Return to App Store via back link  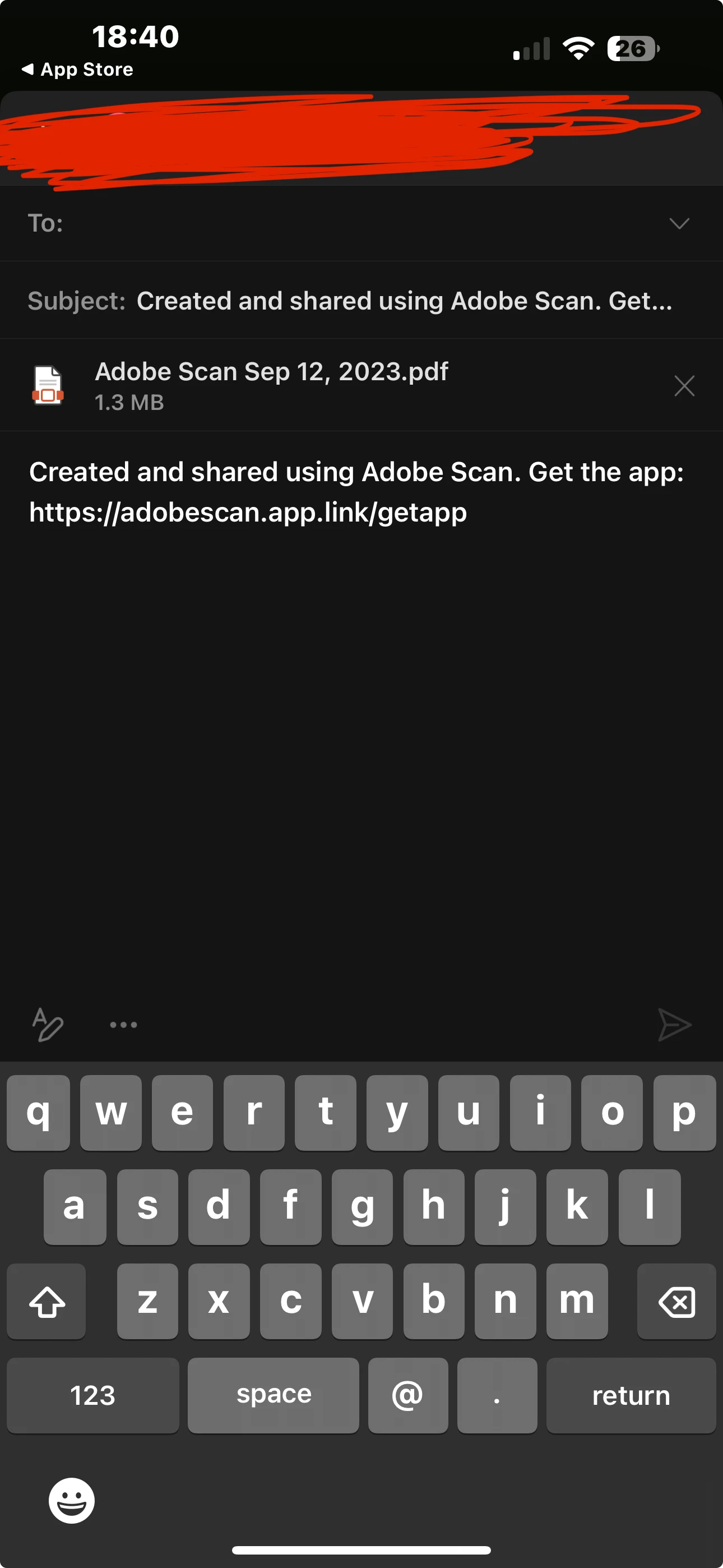click(x=78, y=70)
